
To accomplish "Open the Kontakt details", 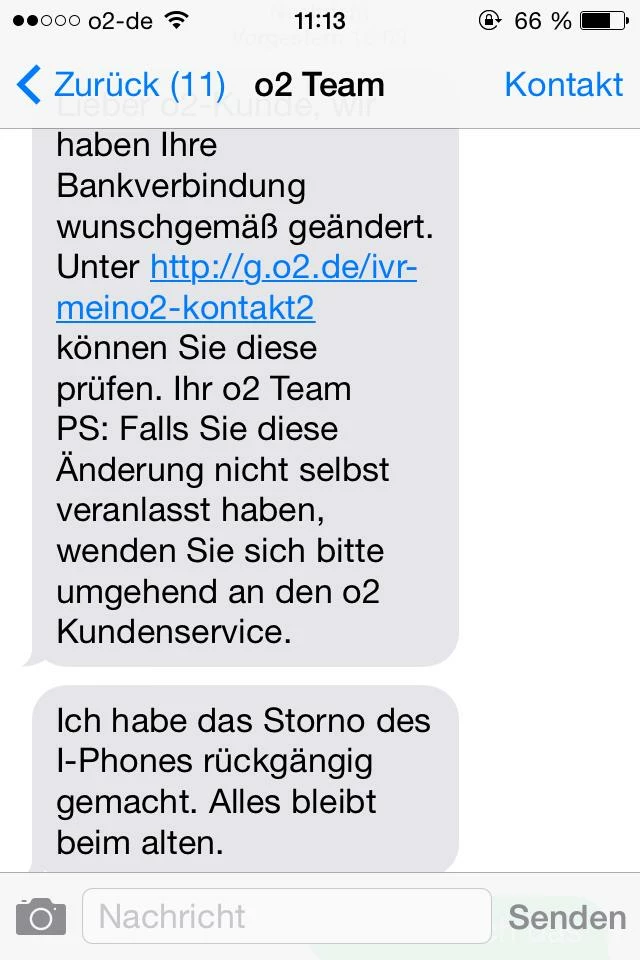I will point(563,85).
